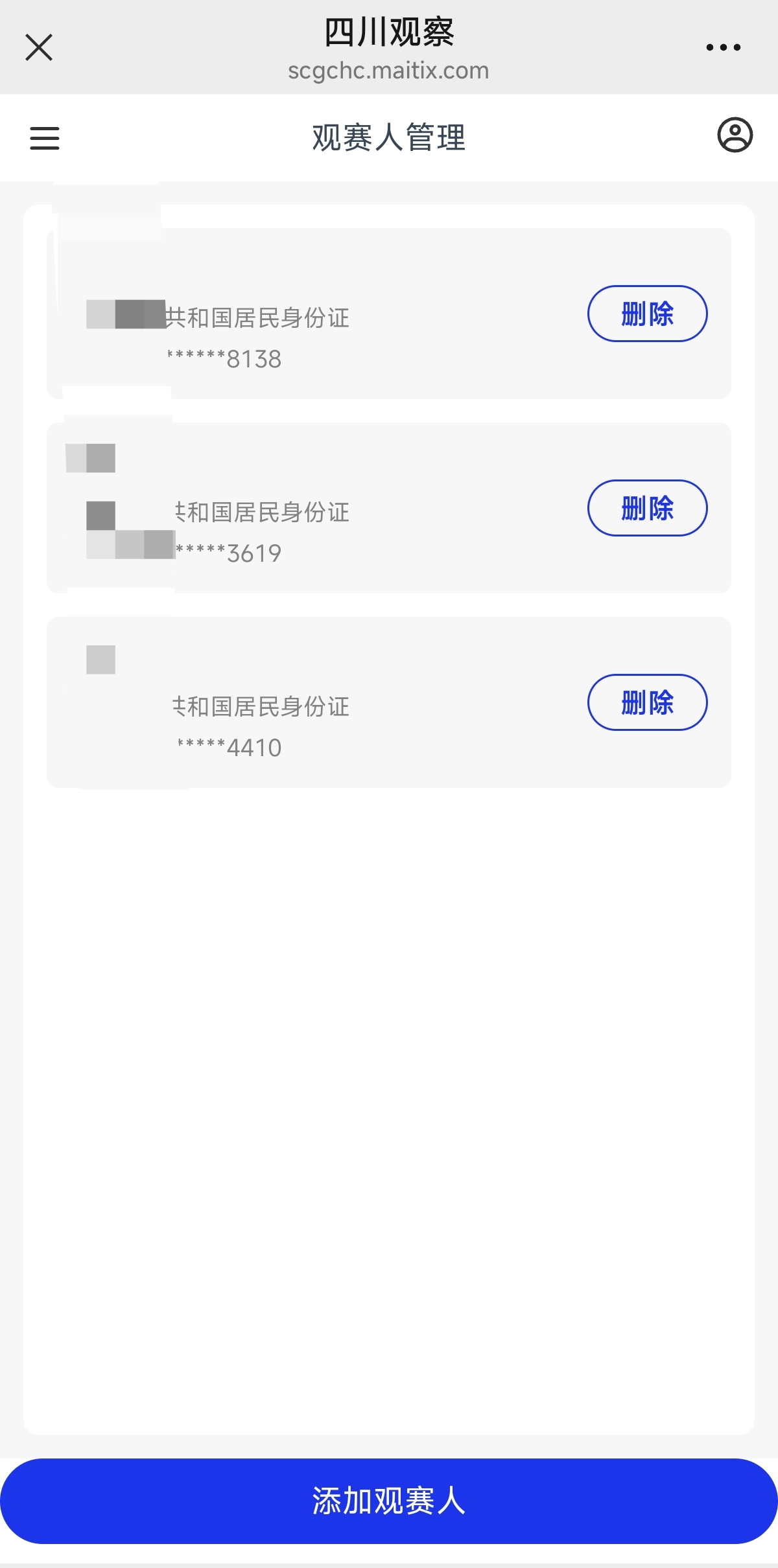Close the 四川观察 webview with the X
This screenshot has height=1568, width=778.
(x=38, y=47)
